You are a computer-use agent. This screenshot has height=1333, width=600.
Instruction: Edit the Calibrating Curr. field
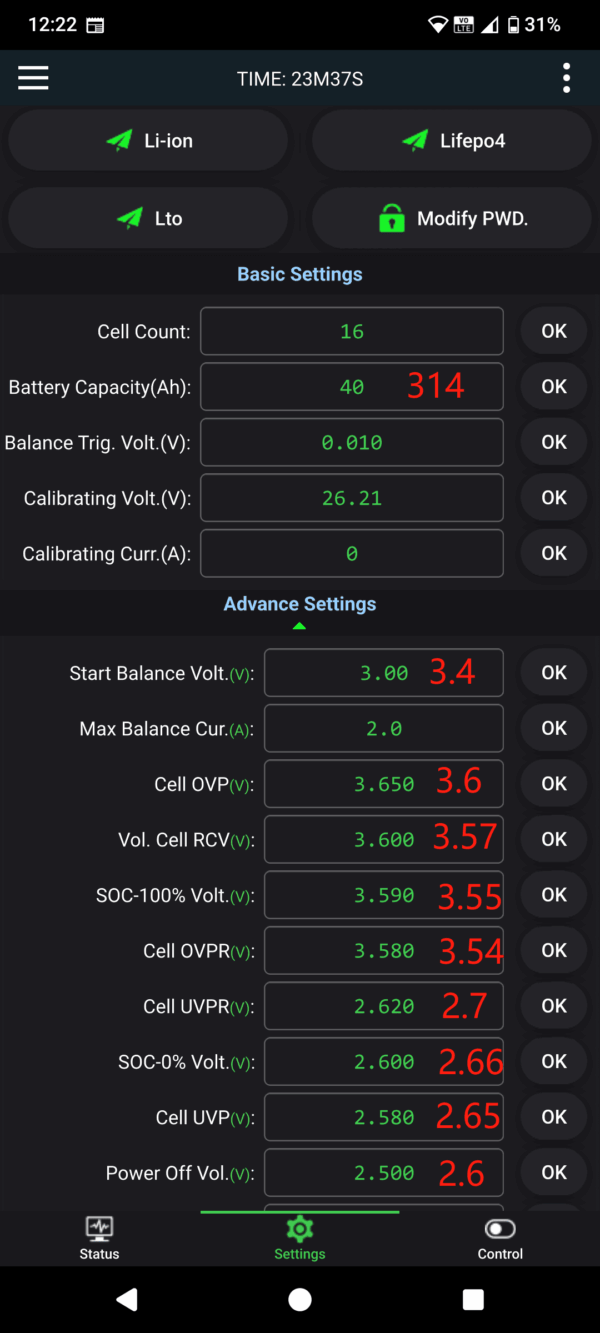coord(351,553)
